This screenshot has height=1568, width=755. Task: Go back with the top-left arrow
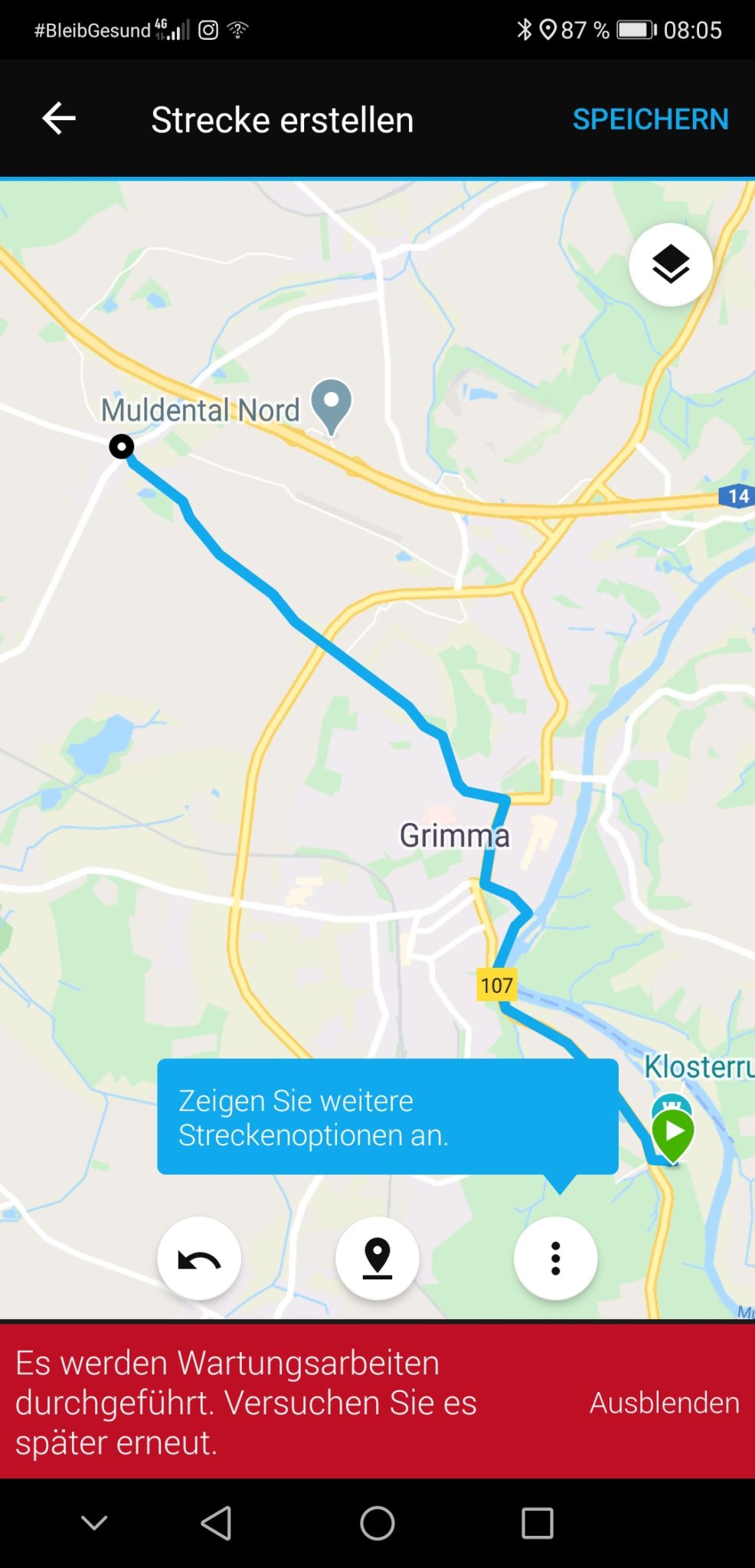coord(58,119)
